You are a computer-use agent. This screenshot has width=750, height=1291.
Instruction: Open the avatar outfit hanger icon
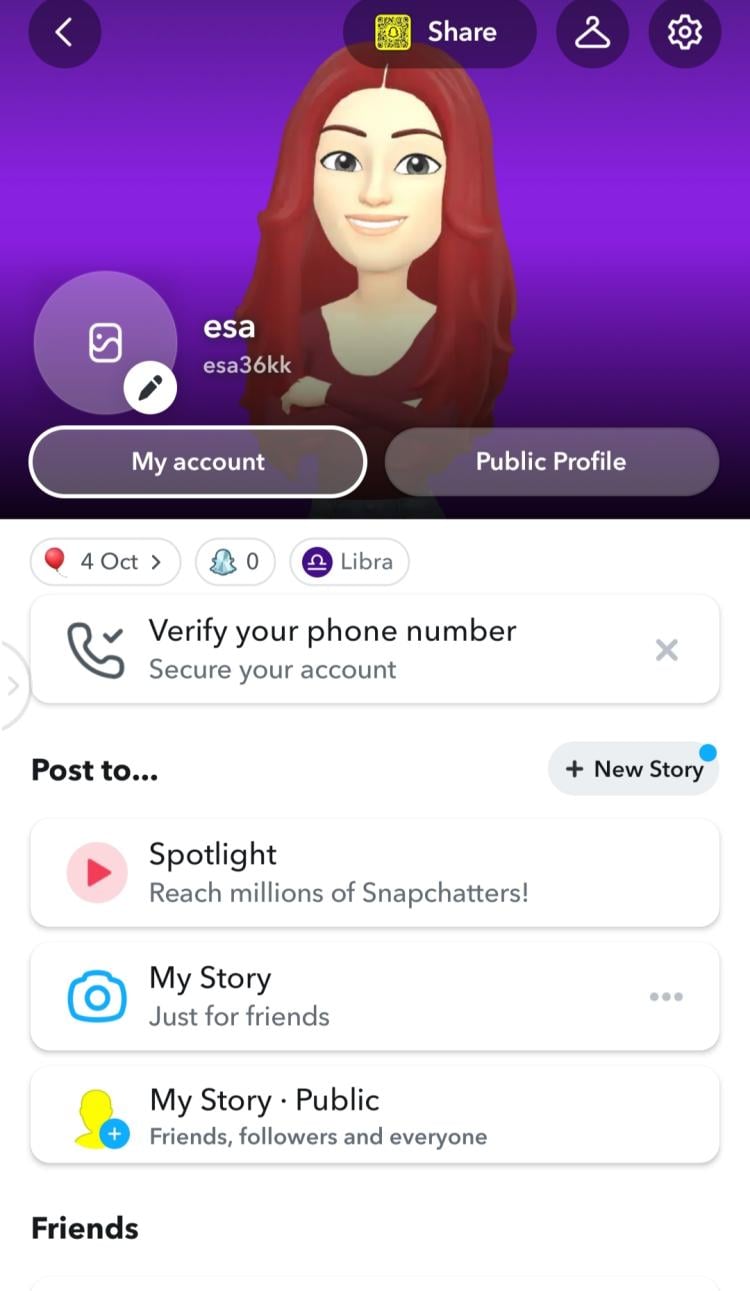pos(592,32)
